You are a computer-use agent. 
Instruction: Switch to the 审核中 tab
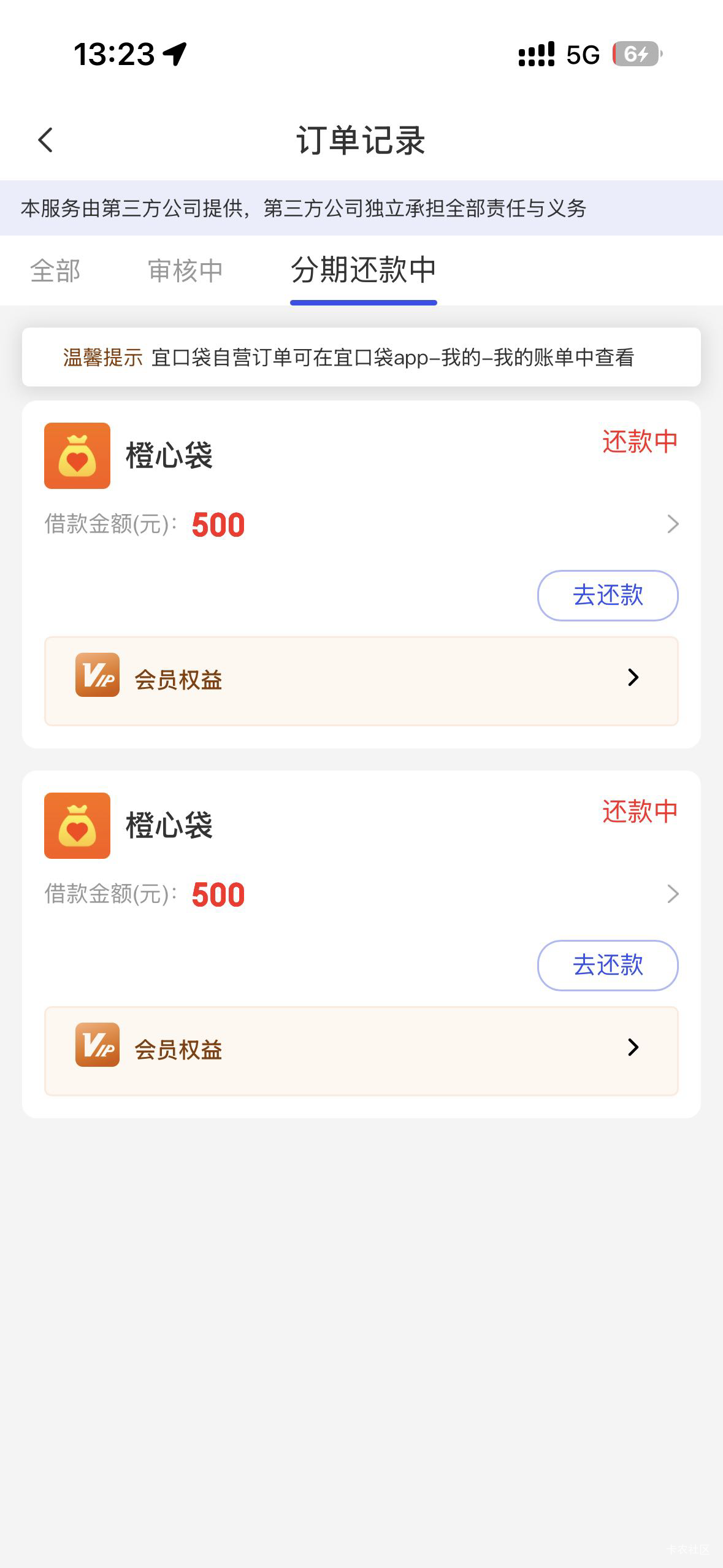[185, 271]
